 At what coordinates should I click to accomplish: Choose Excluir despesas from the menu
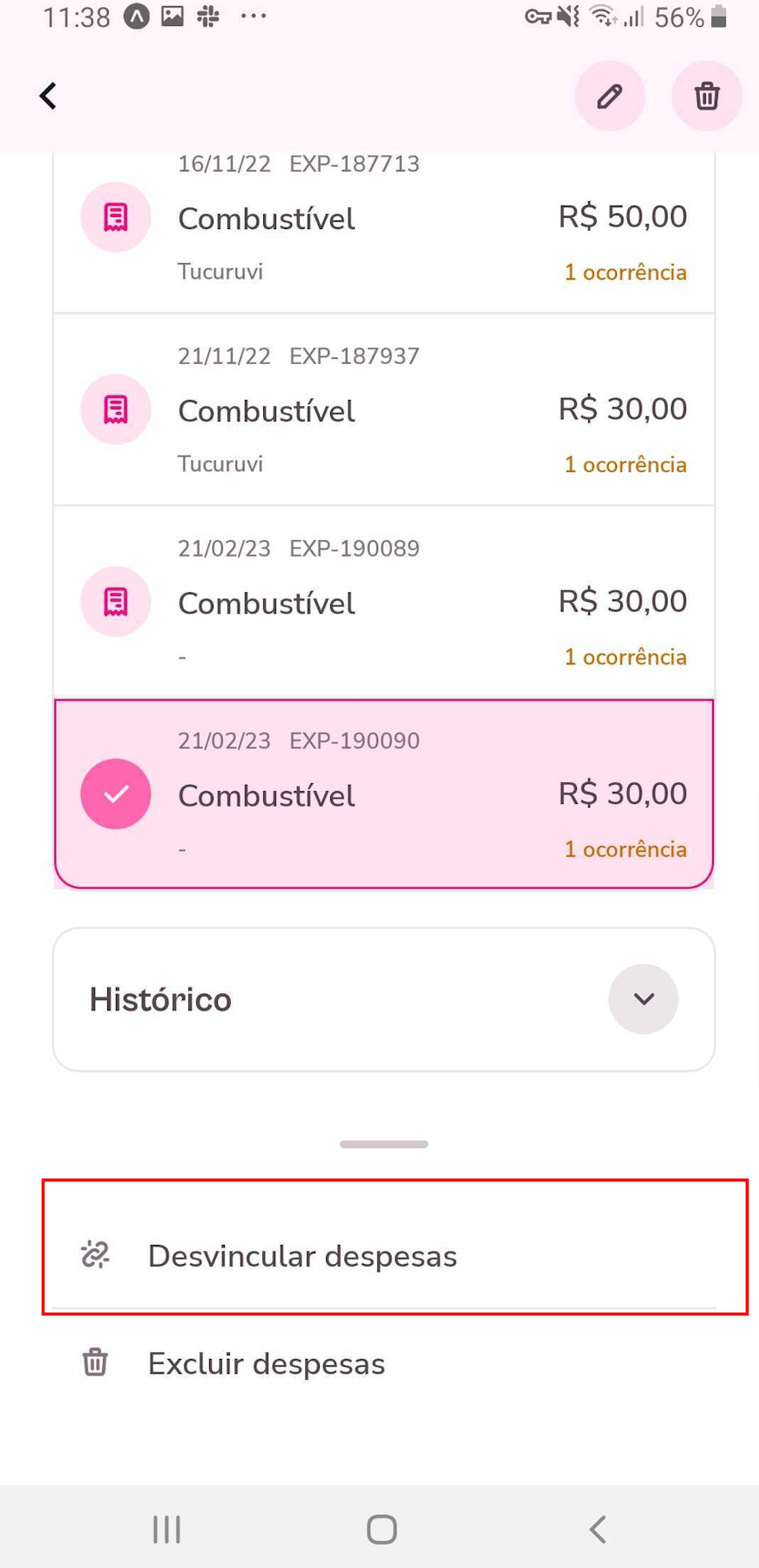point(267,1362)
